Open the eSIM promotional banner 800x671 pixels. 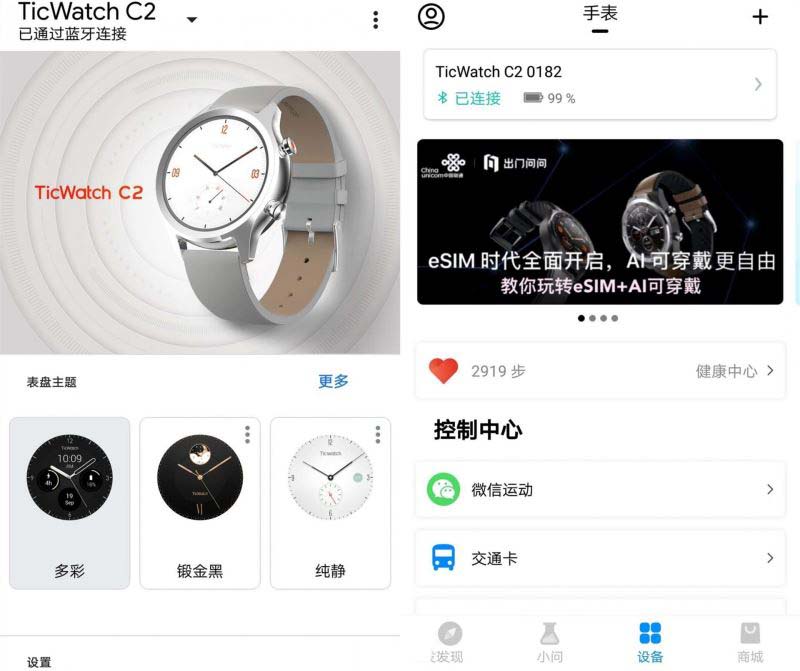click(600, 221)
